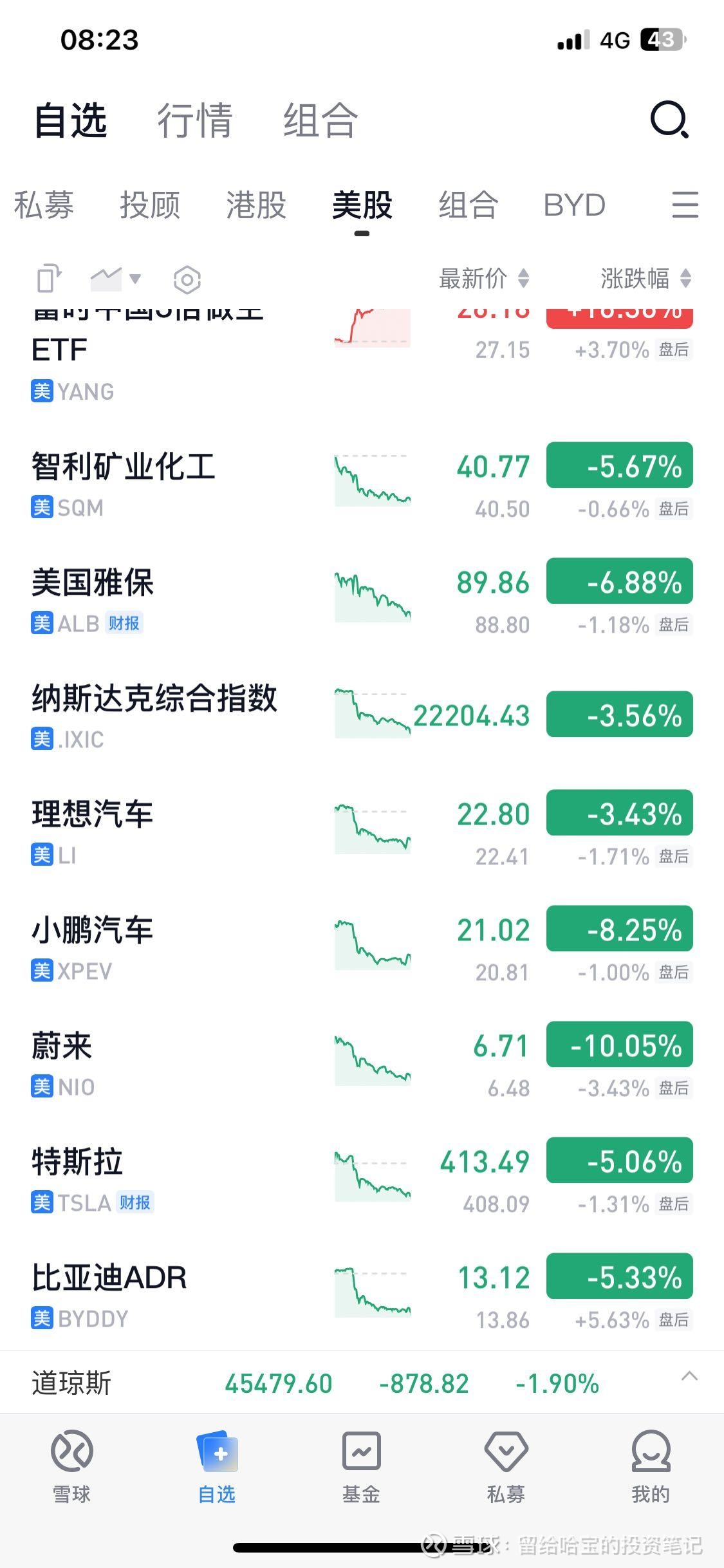724x1568 pixels.
Task: Open the search magnifier icon
Action: 669,120
